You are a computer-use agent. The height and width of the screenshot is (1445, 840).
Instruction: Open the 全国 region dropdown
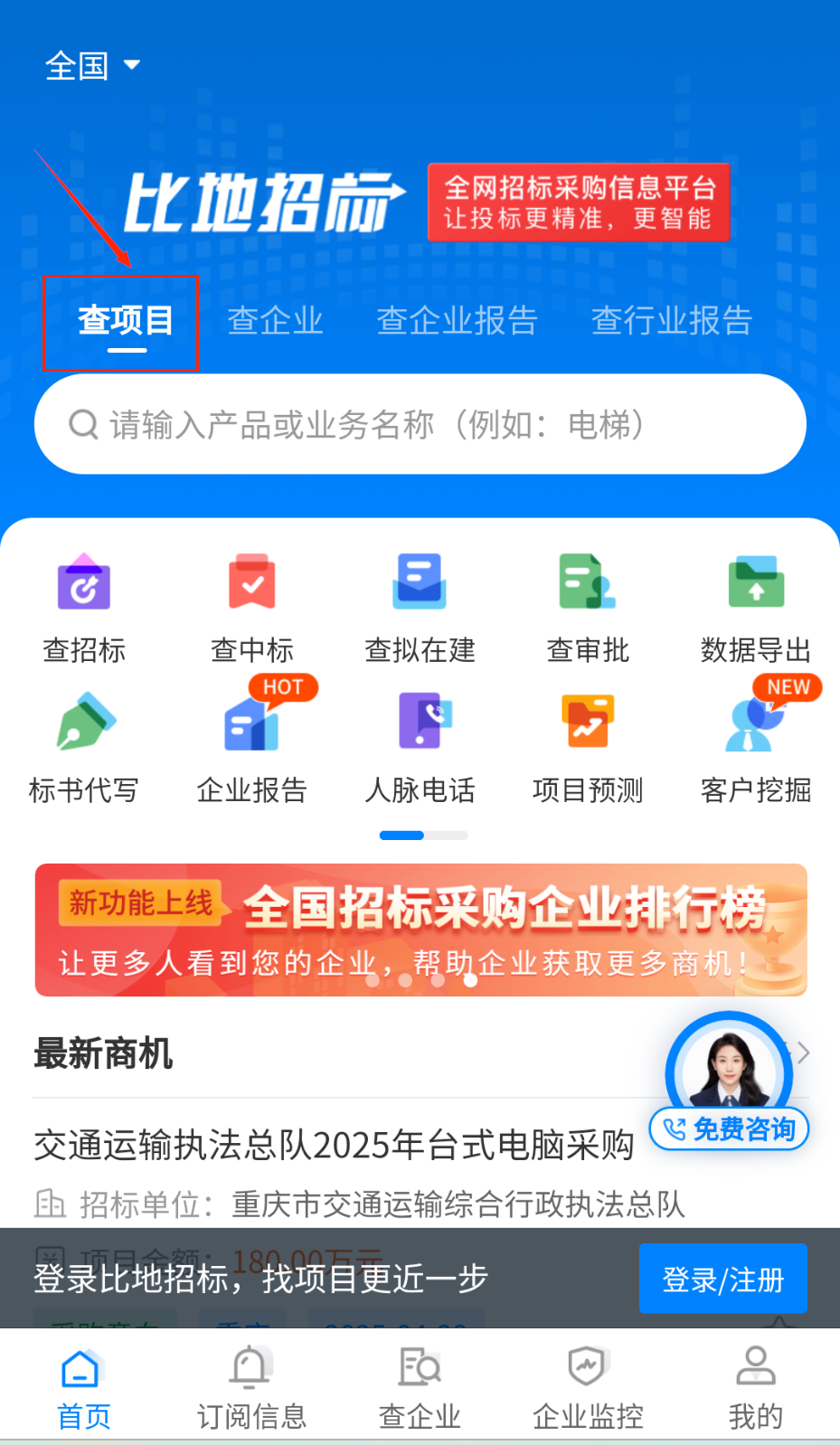(92, 66)
